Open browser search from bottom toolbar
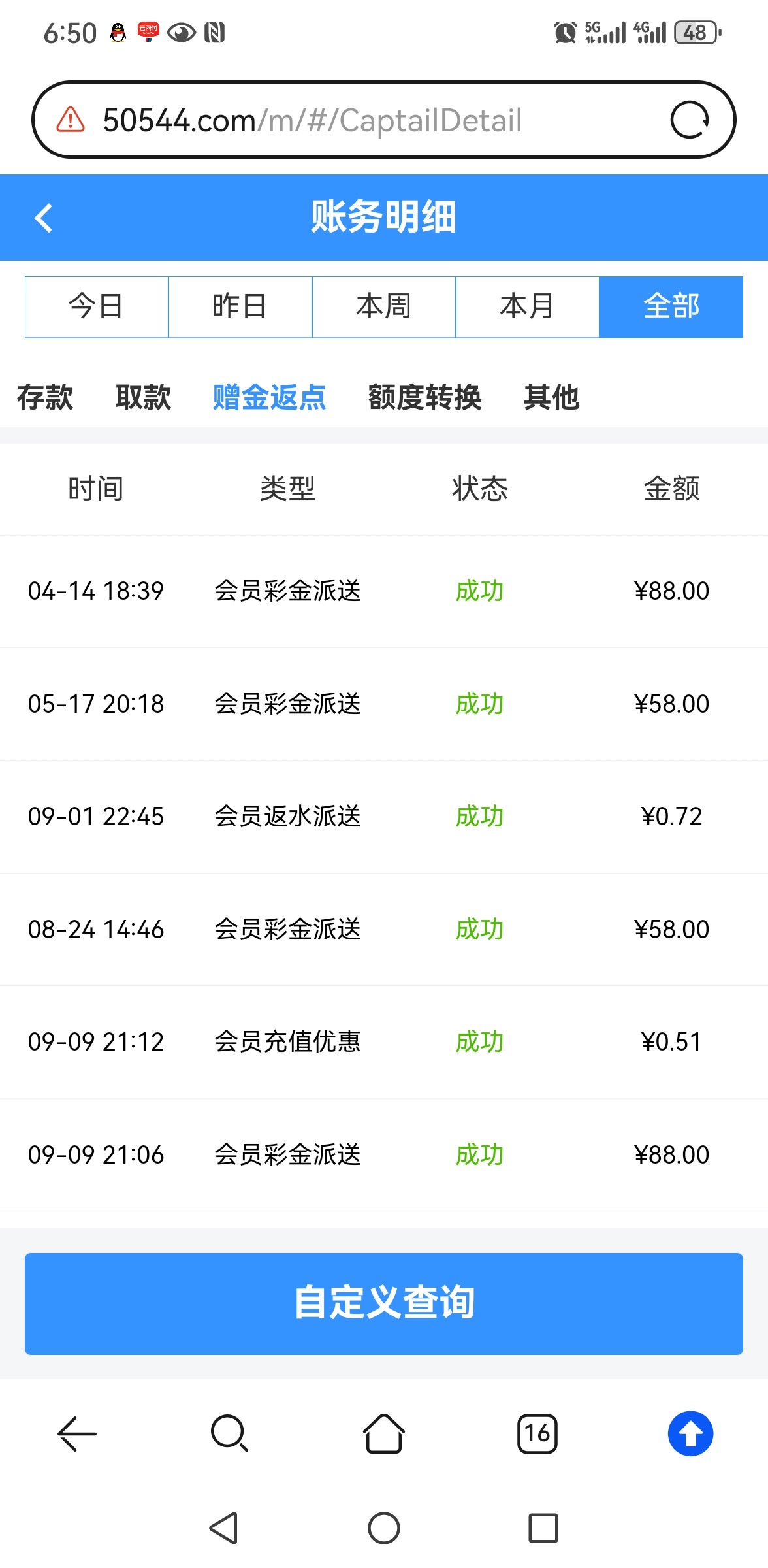Image resolution: width=768 pixels, height=1568 pixels. [229, 1433]
